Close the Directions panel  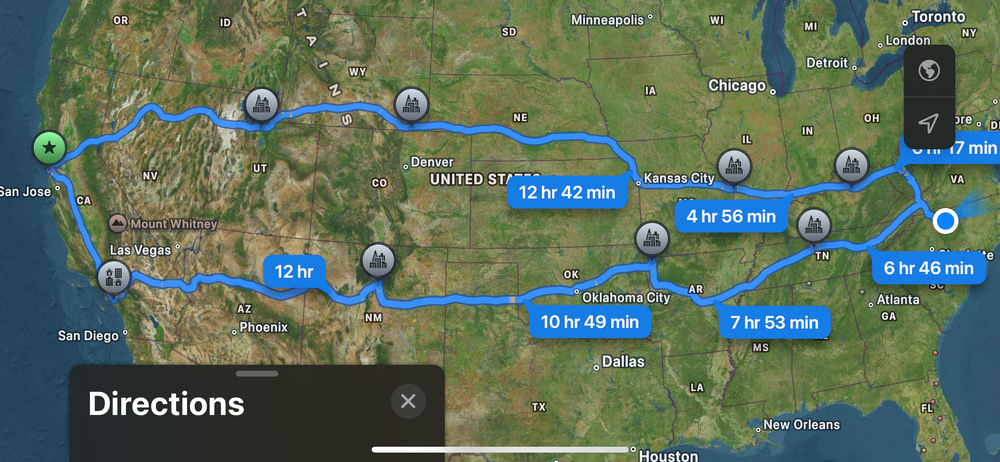407,401
